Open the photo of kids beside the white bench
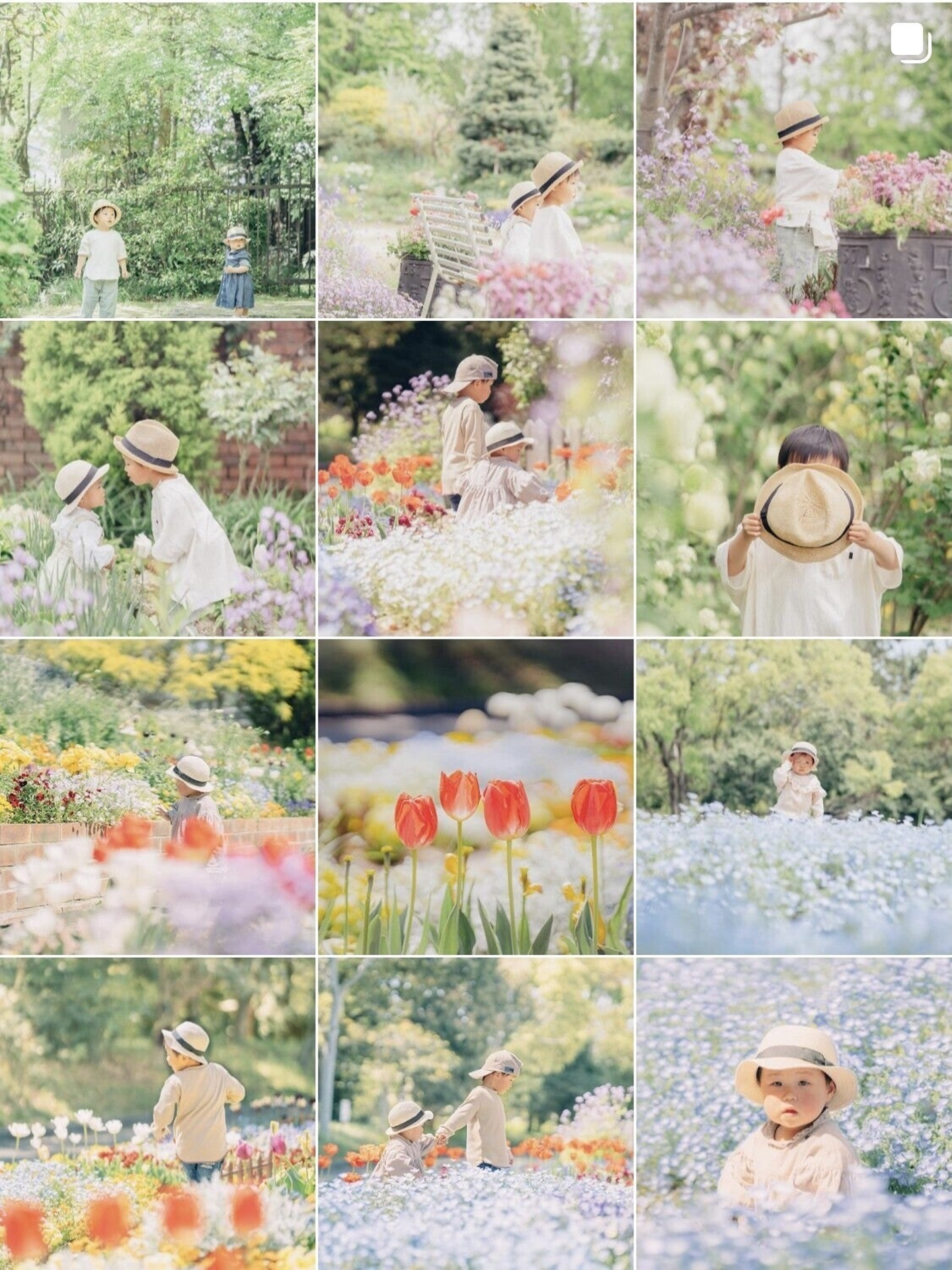 pyautogui.click(x=475, y=160)
